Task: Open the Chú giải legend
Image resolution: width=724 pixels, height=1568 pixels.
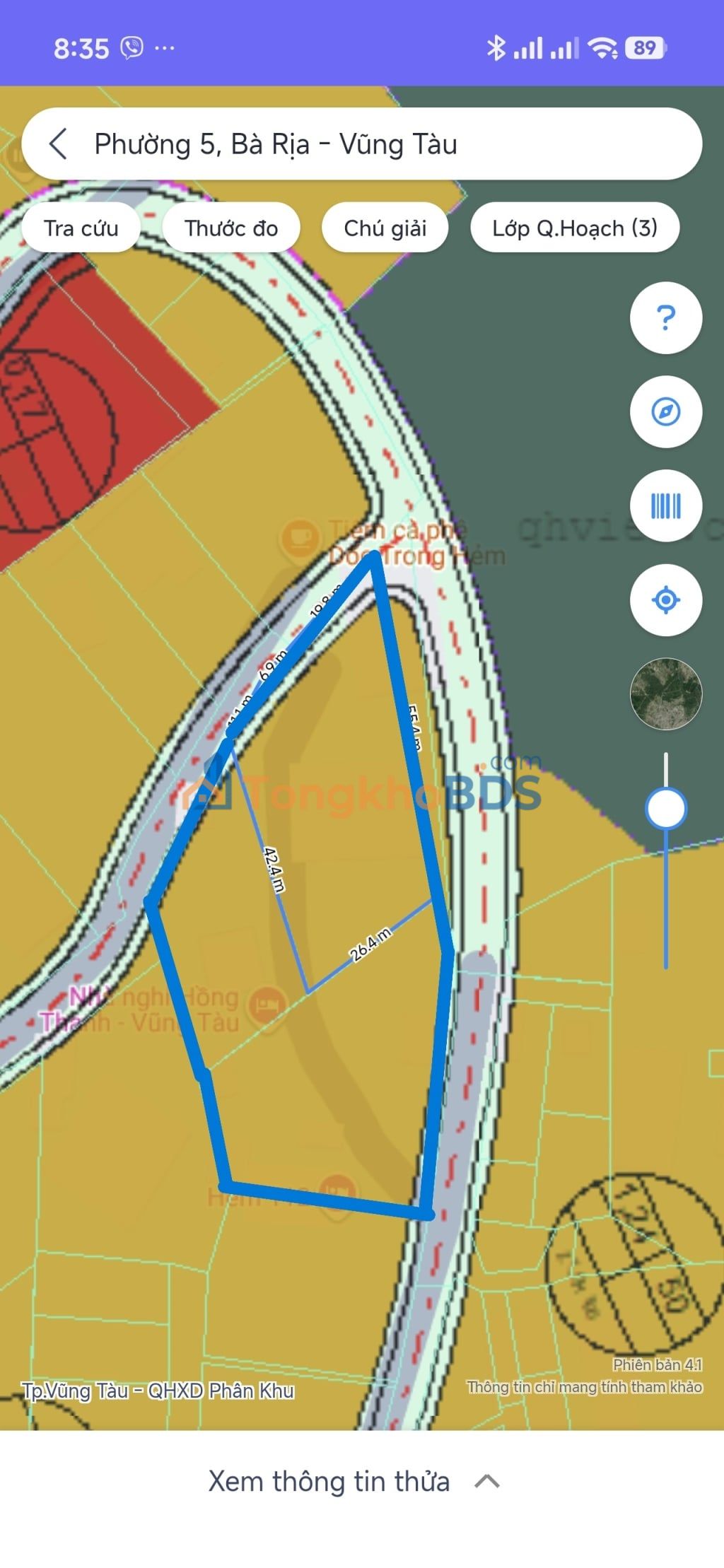Action: point(385,228)
